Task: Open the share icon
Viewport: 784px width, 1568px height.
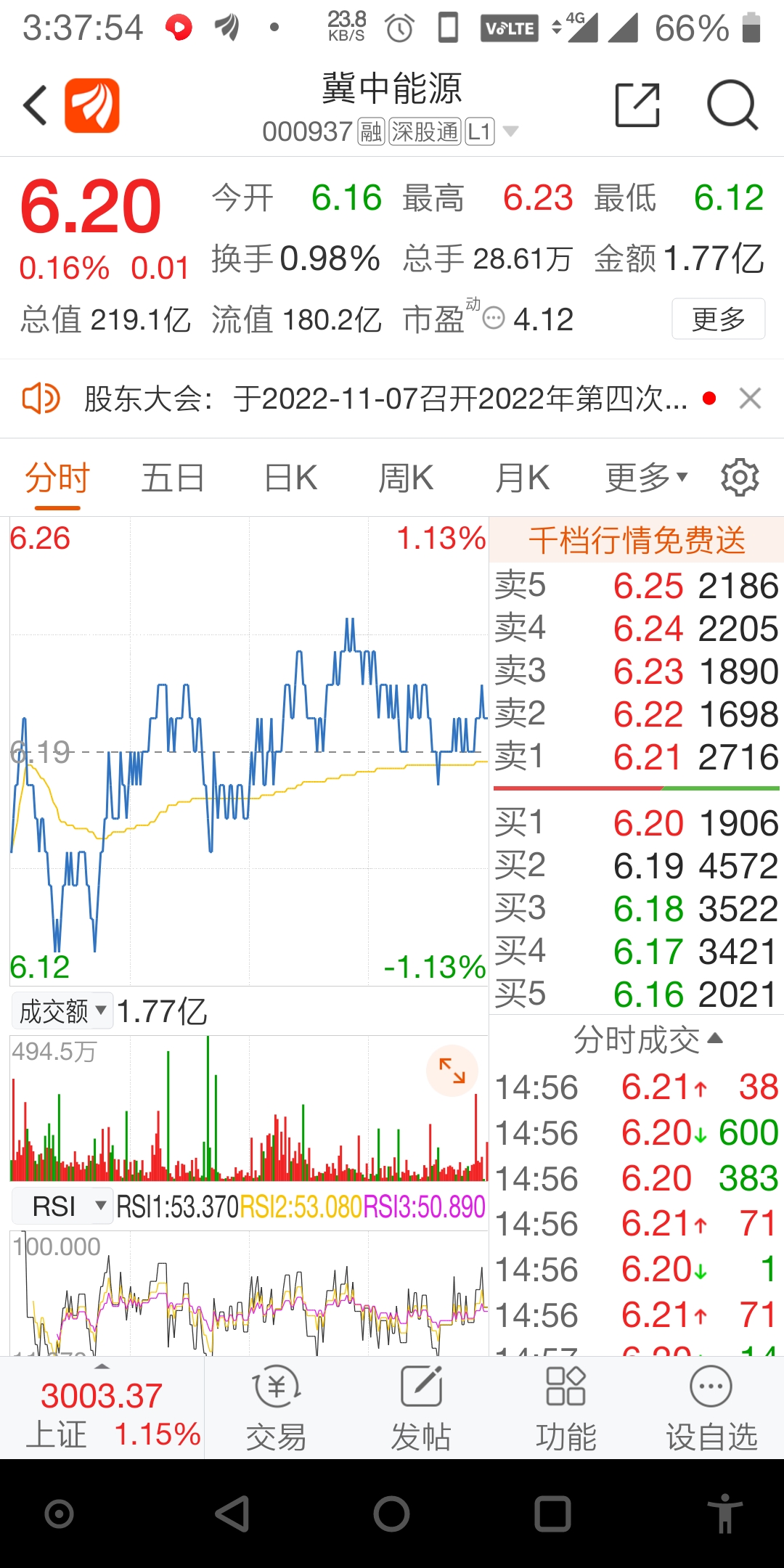Action: (x=637, y=104)
